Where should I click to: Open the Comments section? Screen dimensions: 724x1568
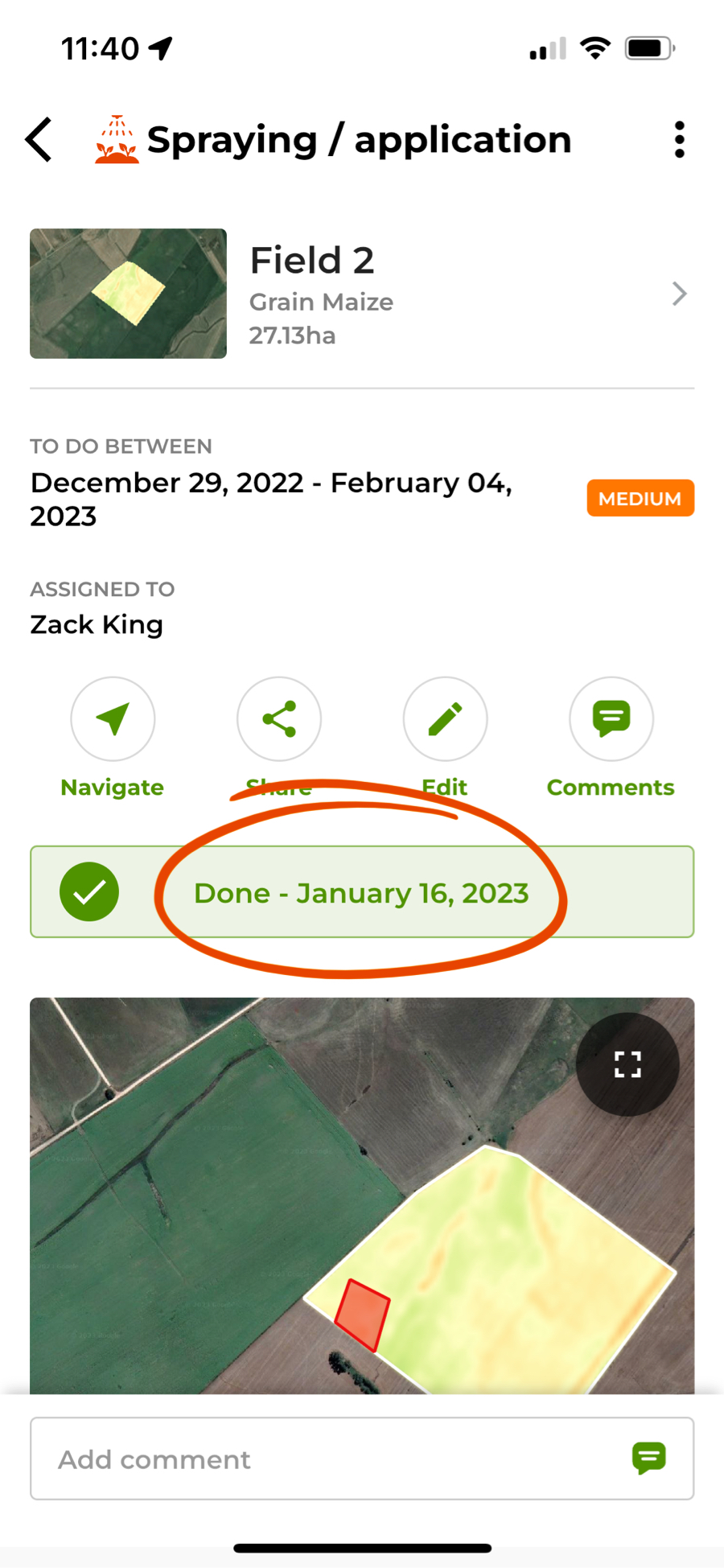[611, 718]
